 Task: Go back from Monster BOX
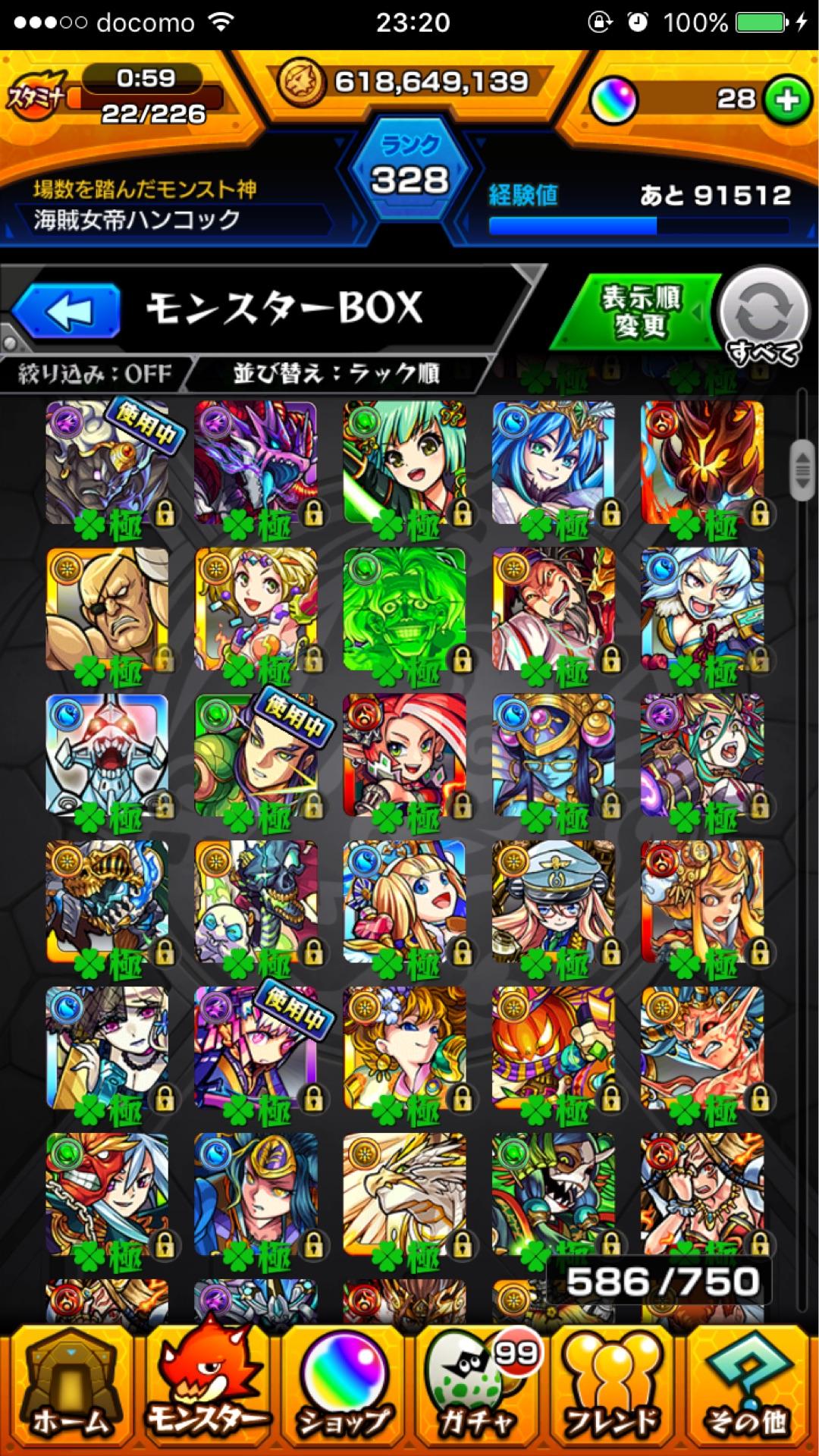(x=67, y=311)
